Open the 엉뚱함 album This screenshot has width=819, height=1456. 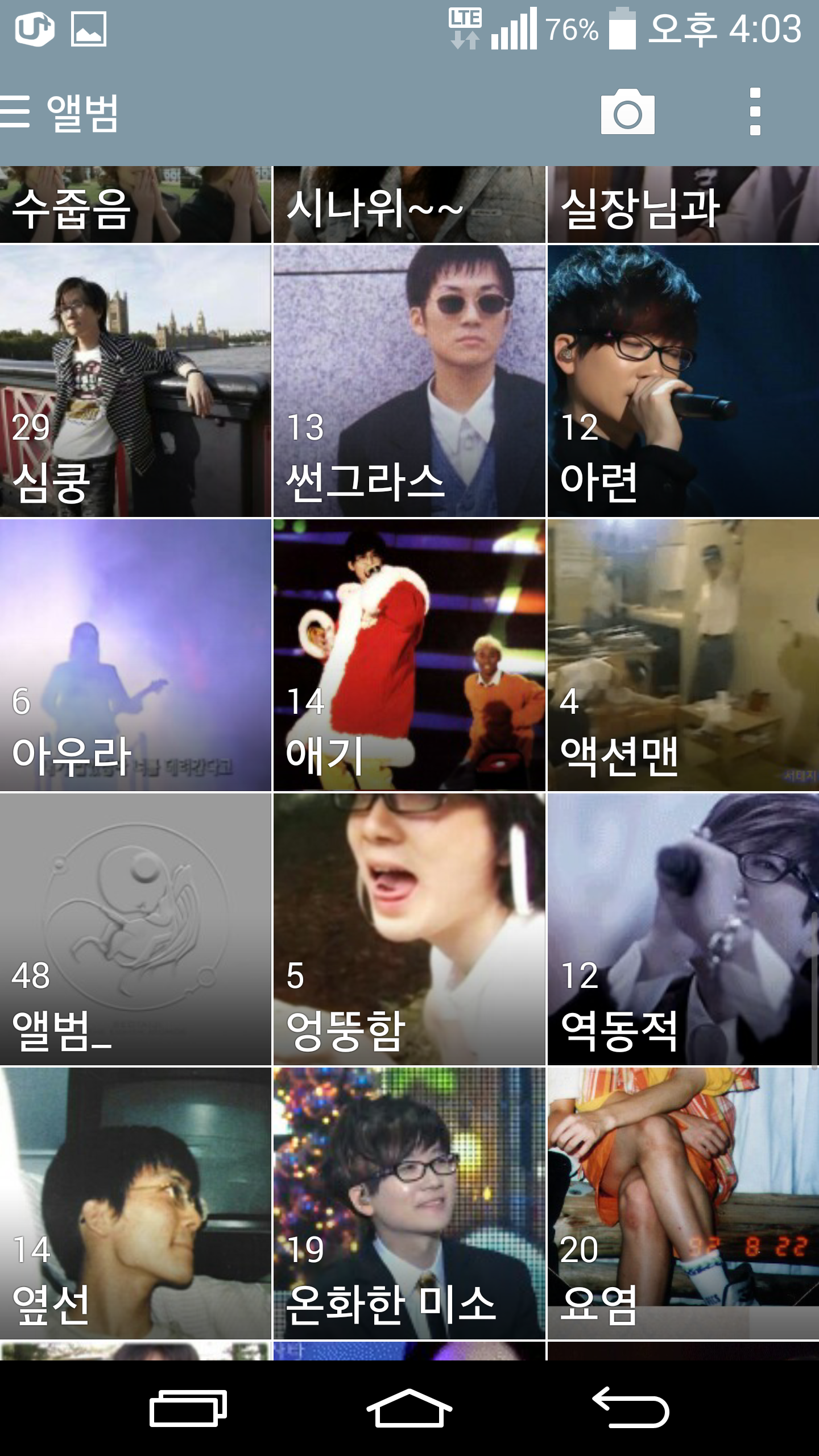(x=409, y=929)
